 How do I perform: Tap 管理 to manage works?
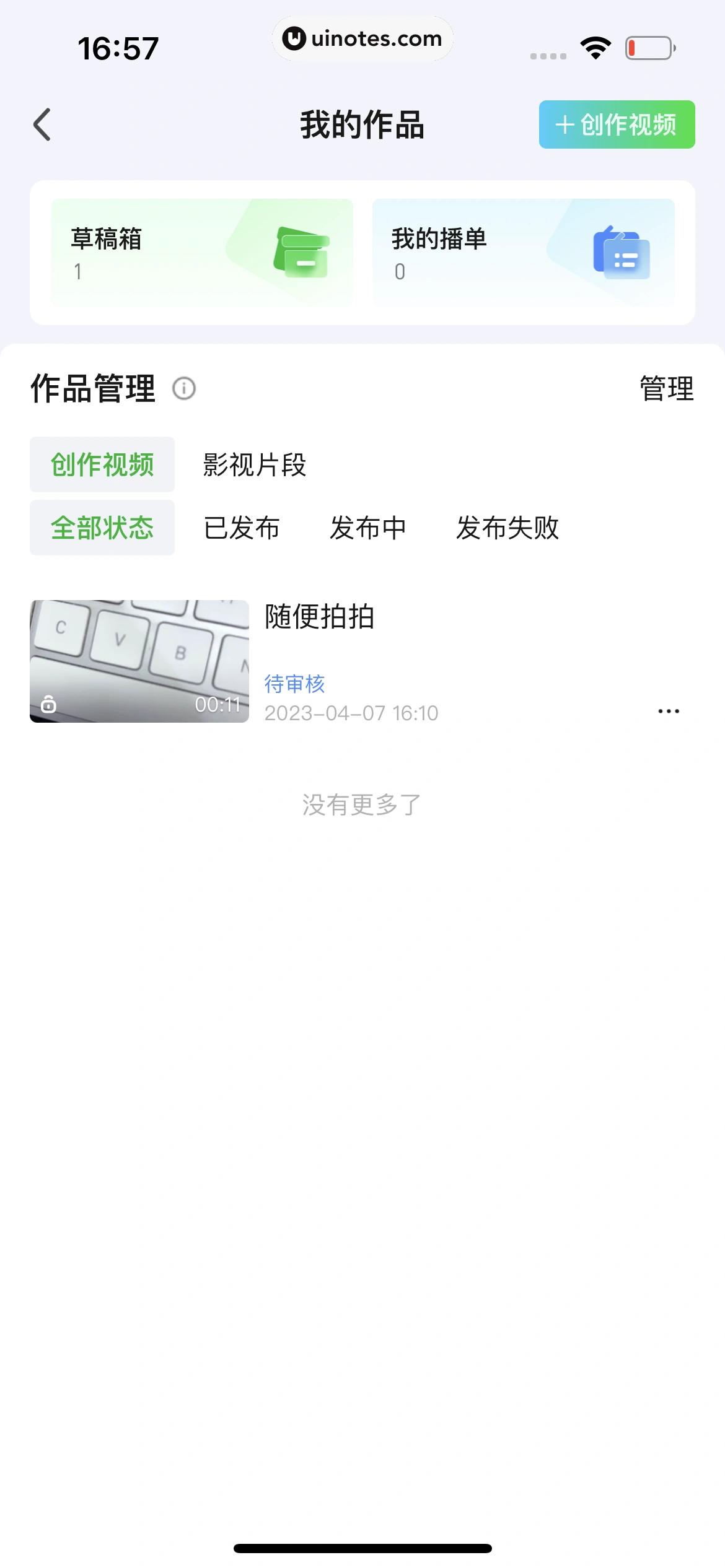(x=666, y=389)
